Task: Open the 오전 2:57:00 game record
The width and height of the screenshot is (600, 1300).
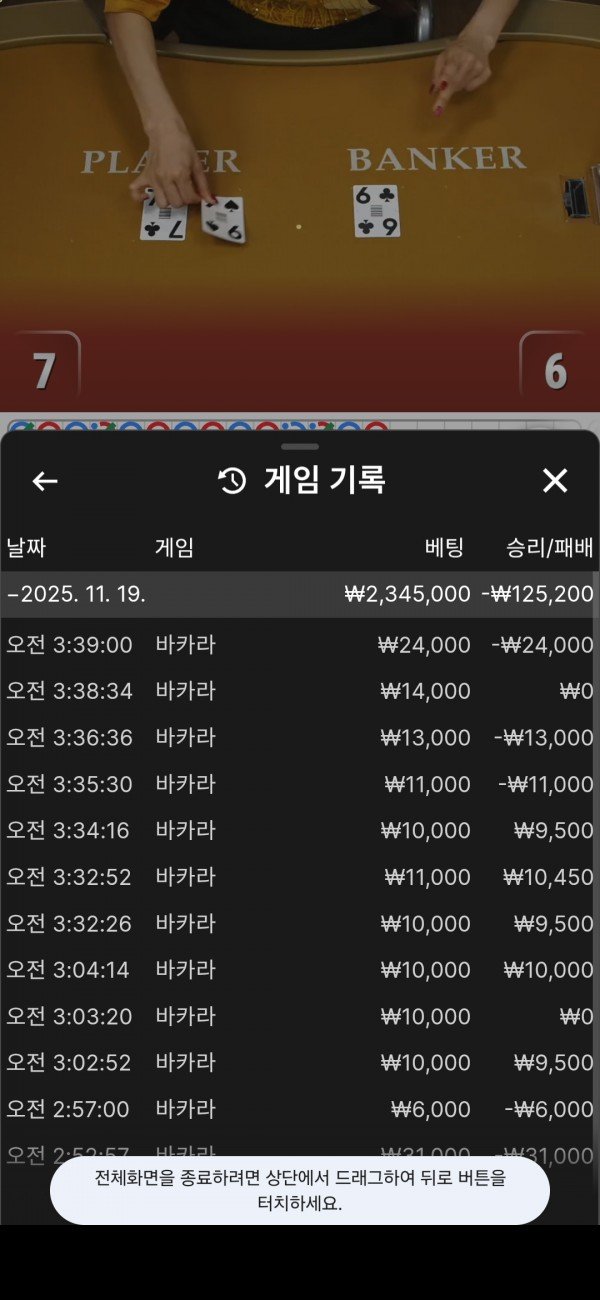Action: coord(300,1109)
